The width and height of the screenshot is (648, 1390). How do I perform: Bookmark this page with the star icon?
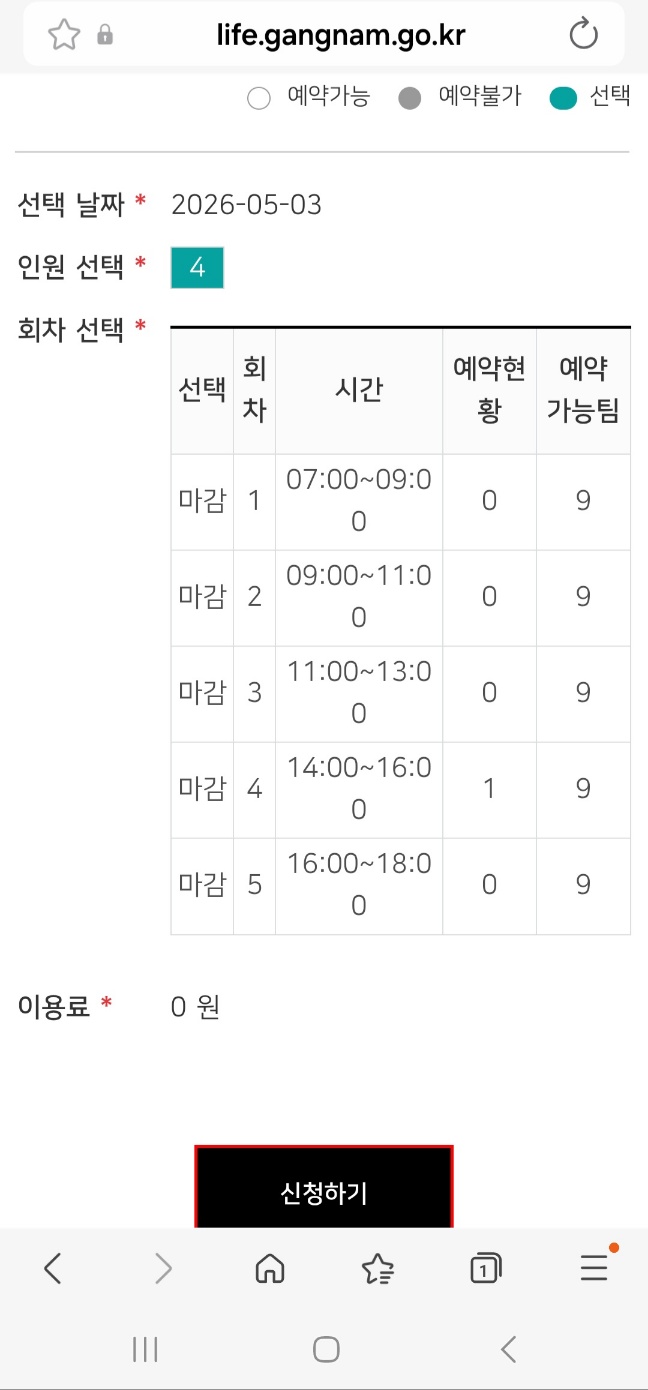tap(64, 35)
